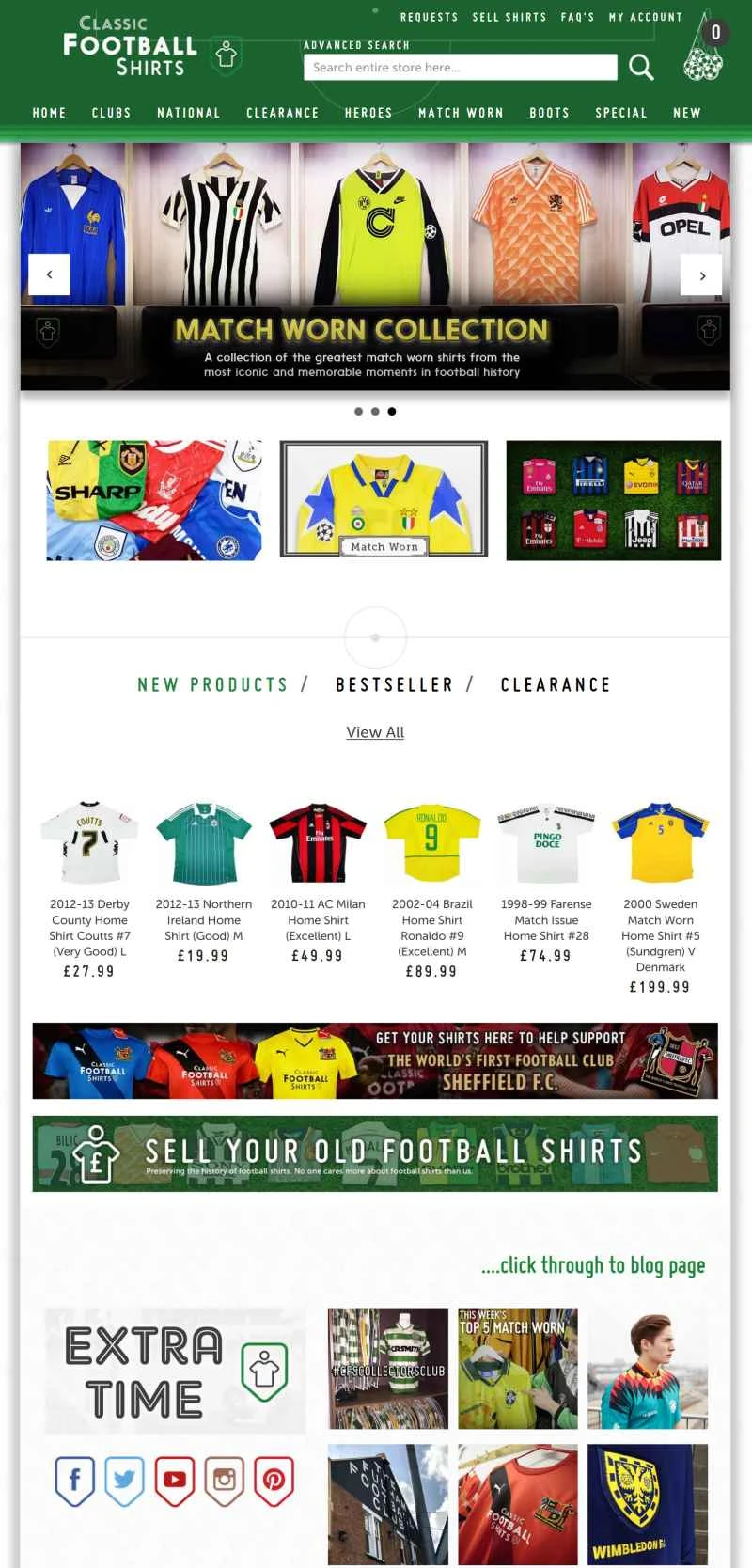
Task: Open Top 5 Match Worn blog post
Action: point(517,1368)
